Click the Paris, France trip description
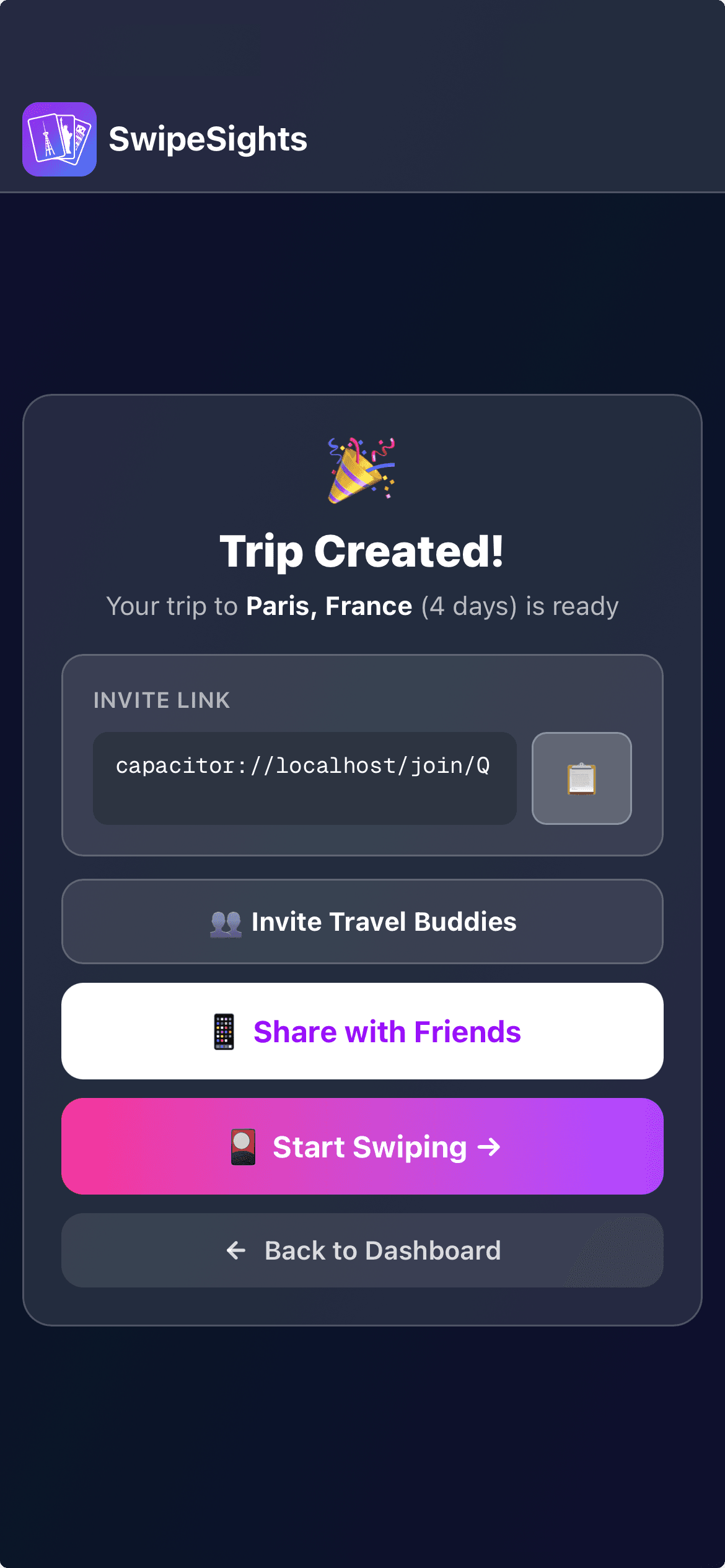Viewport: 725px width, 1568px height. click(x=362, y=606)
